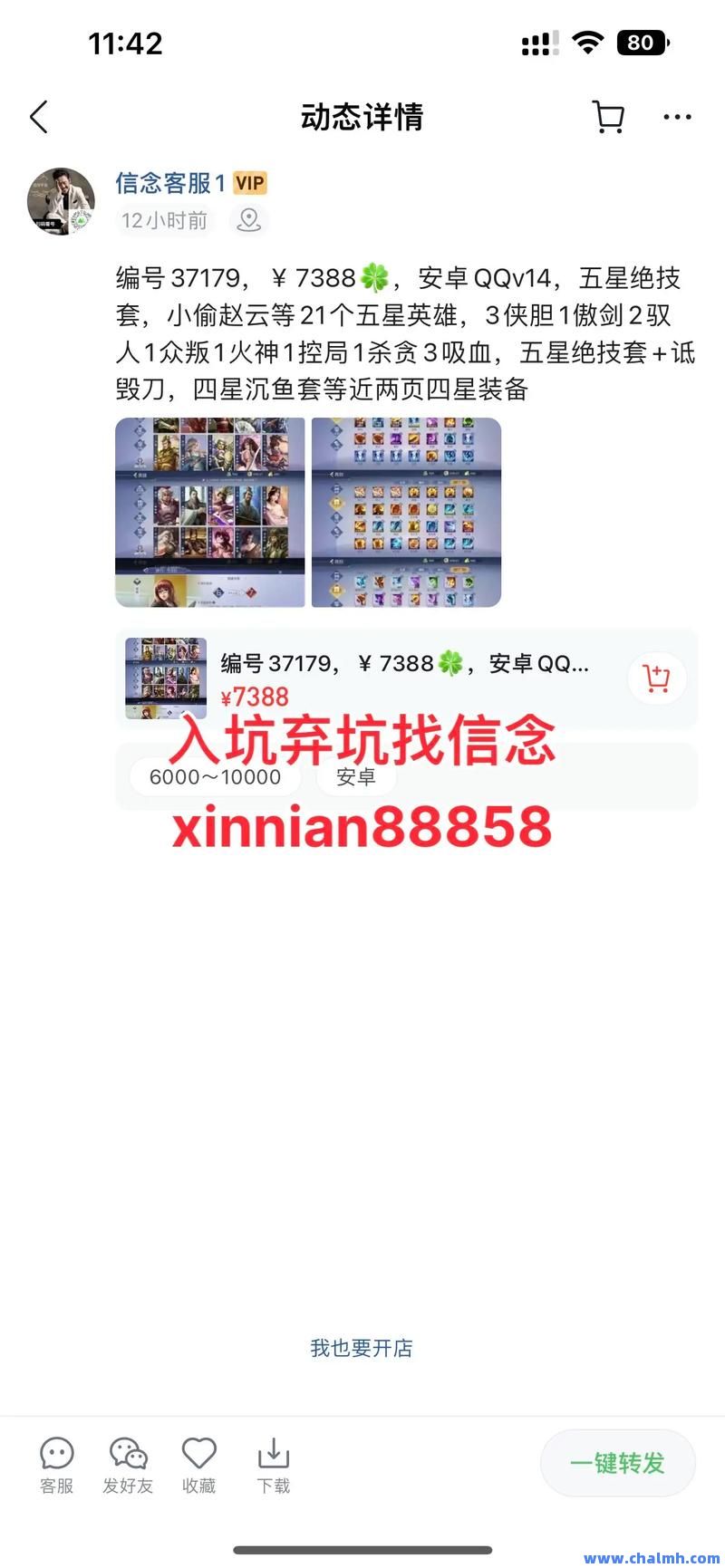Open the three-dot overflow menu
This screenshot has width=725, height=1568.
point(677,117)
